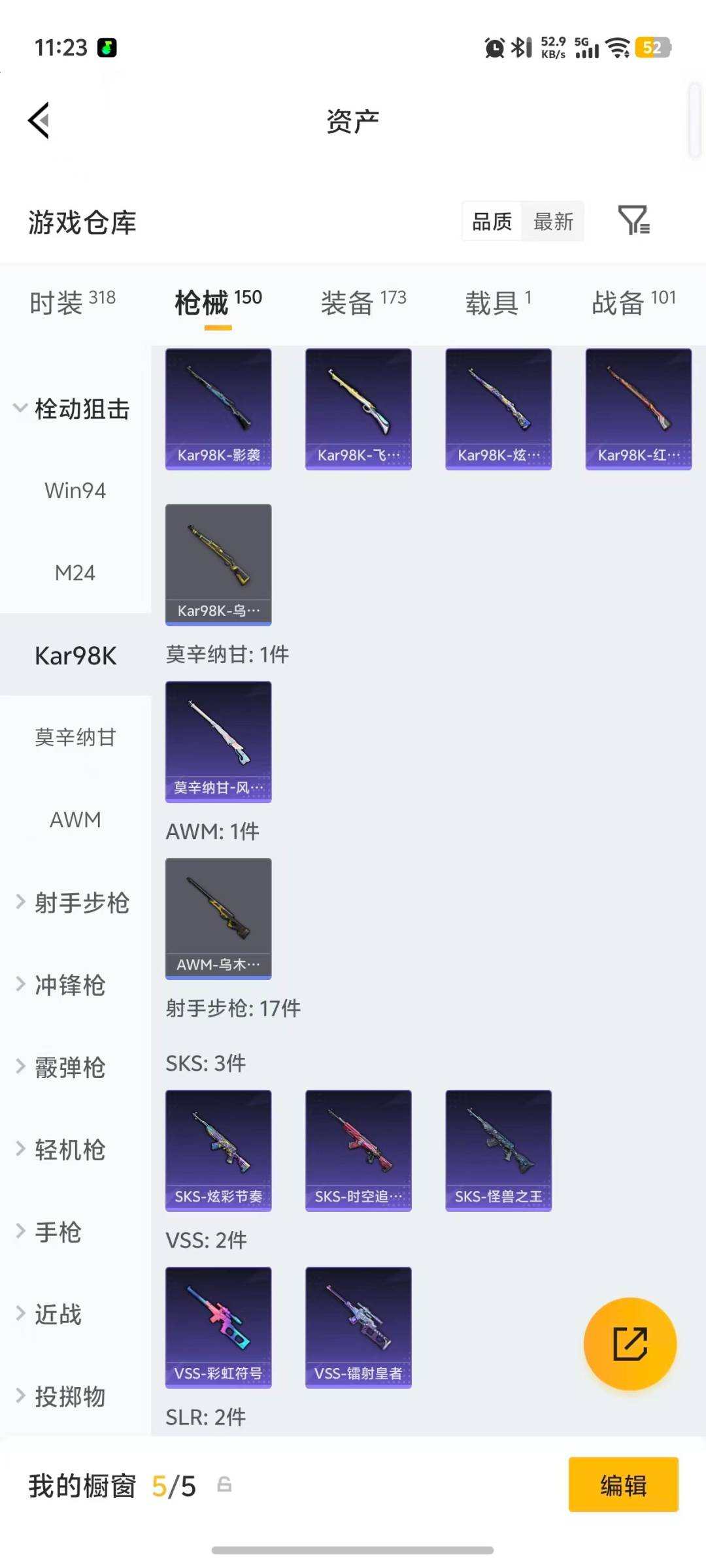
Task: Switch sorting to 品质
Action: coord(491,221)
